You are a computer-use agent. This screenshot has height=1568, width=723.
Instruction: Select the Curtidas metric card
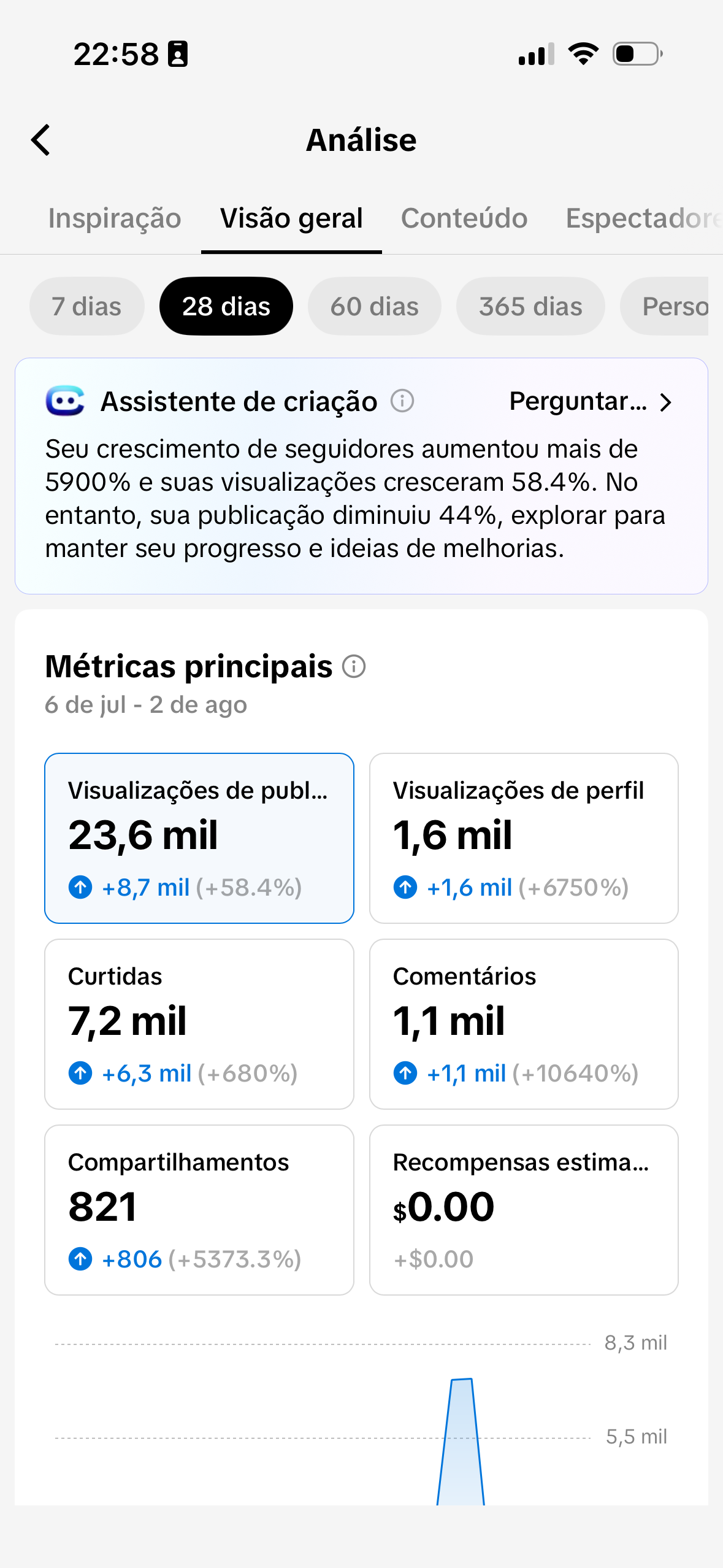pyautogui.click(x=199, y=1024)
